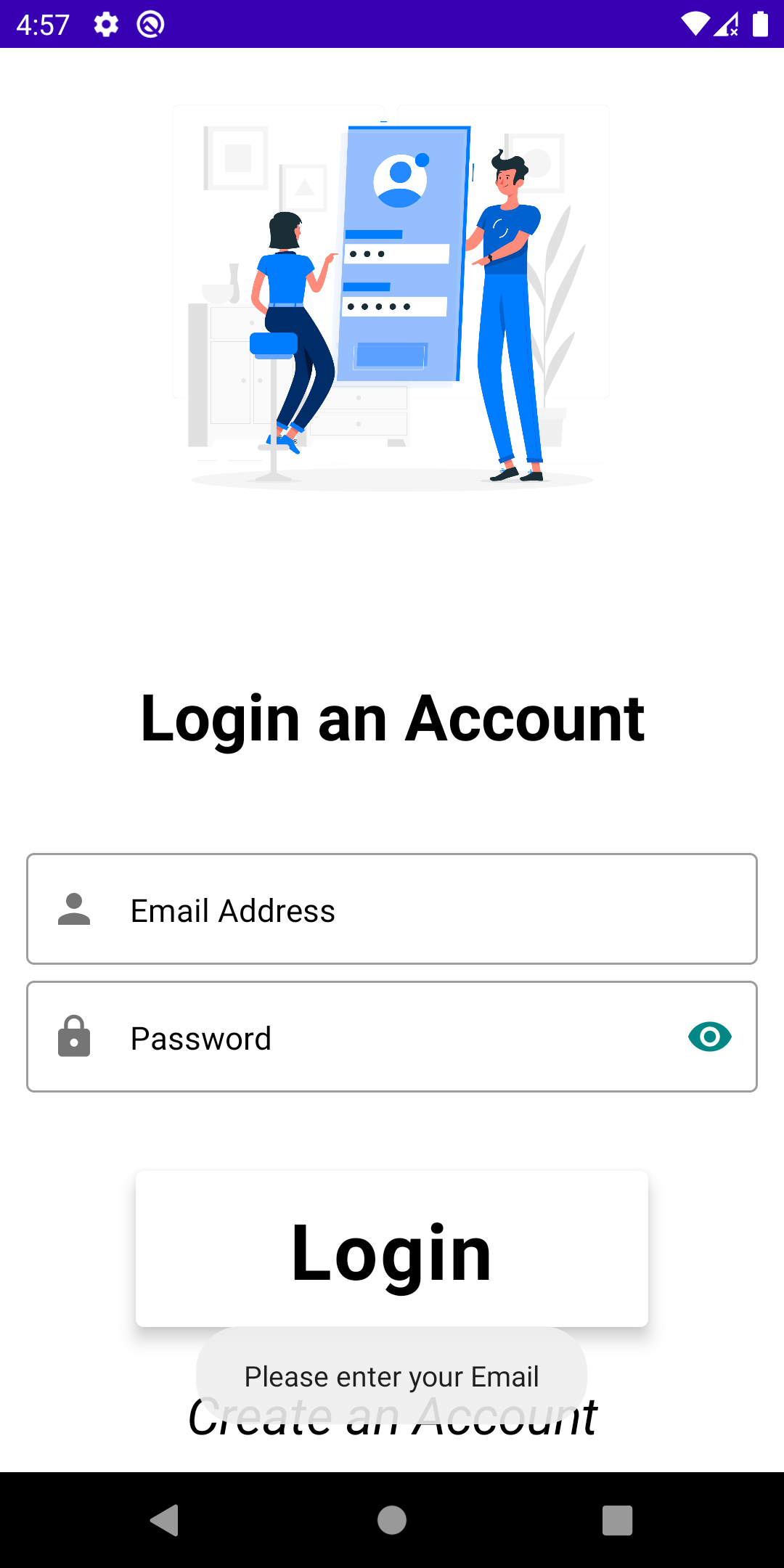Open recent apps with square navigation button
The image size is (784, 1568).
pyautogui.click(x=616, y=1522)
